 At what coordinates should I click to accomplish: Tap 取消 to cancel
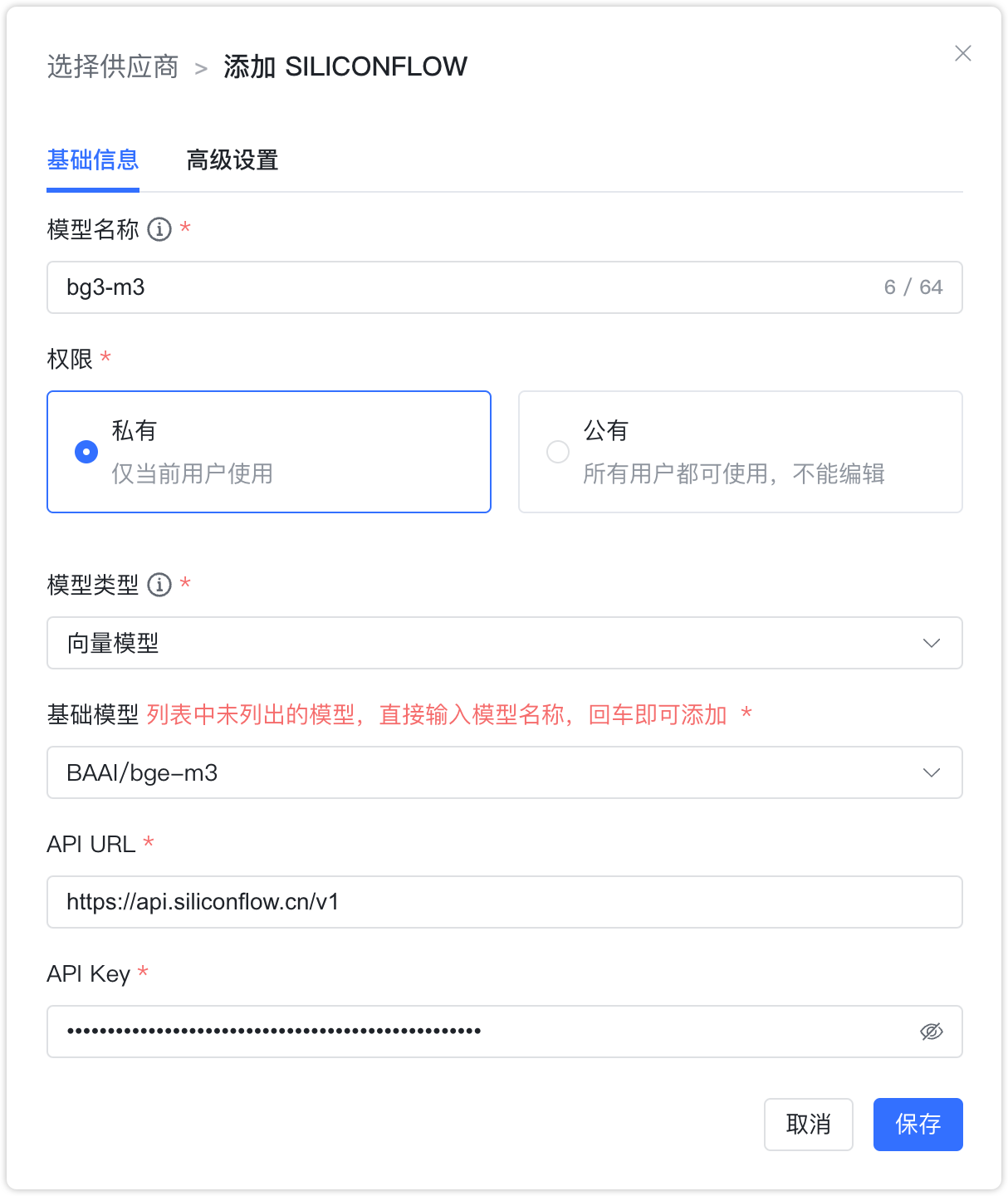pyautogui.click(x=808, y=1125)
